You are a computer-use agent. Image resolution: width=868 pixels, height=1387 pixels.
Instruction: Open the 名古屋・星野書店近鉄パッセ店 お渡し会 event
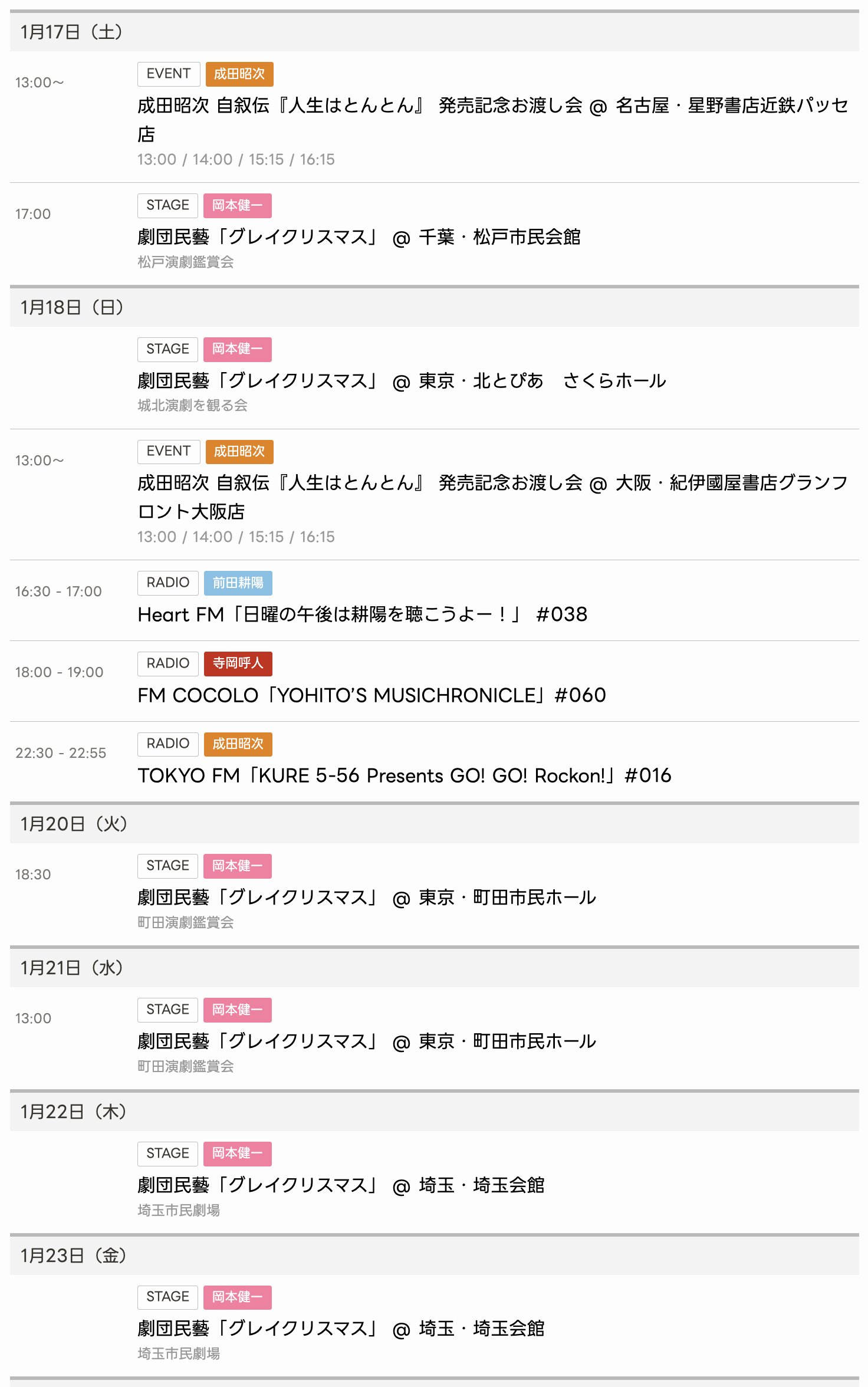[492, 106]
